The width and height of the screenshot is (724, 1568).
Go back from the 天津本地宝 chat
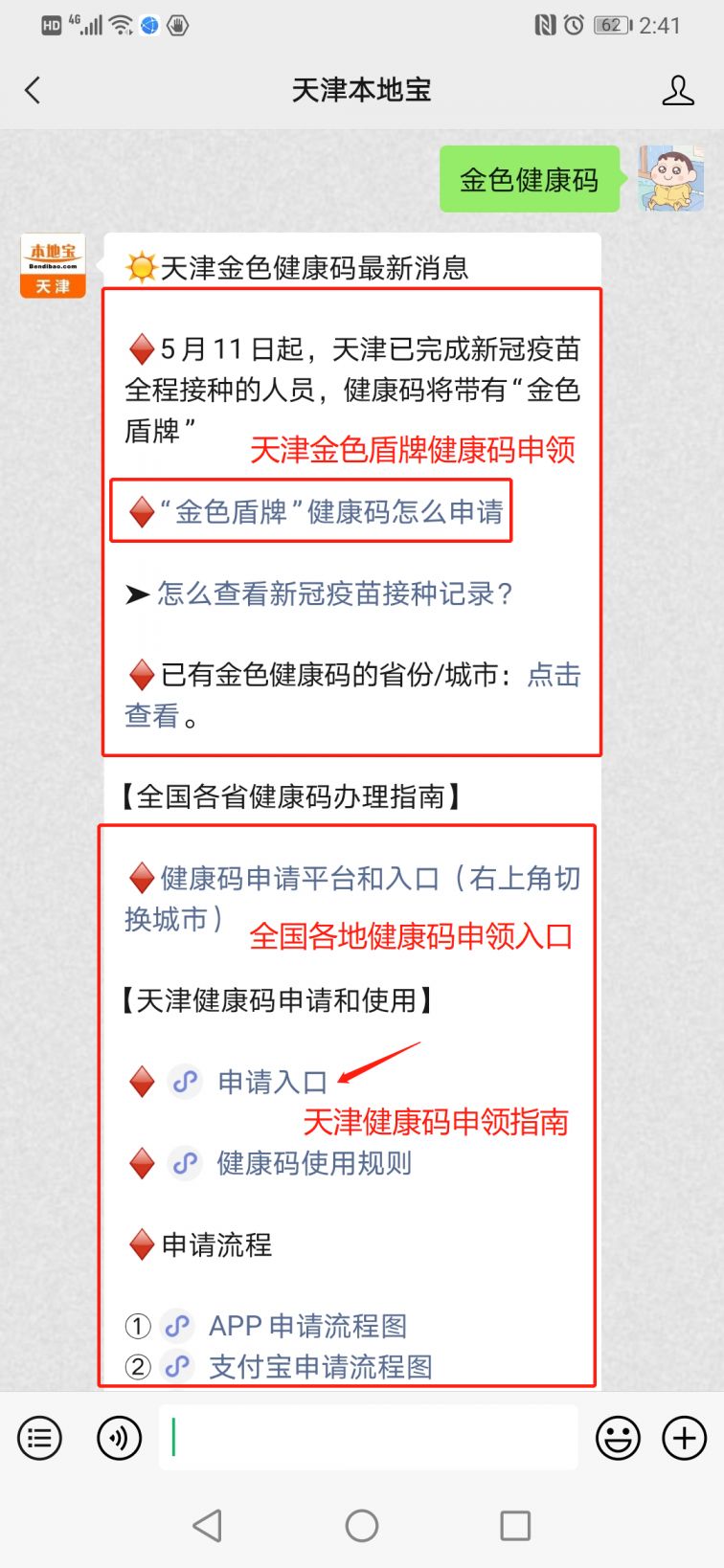click(x=34, y=91)
